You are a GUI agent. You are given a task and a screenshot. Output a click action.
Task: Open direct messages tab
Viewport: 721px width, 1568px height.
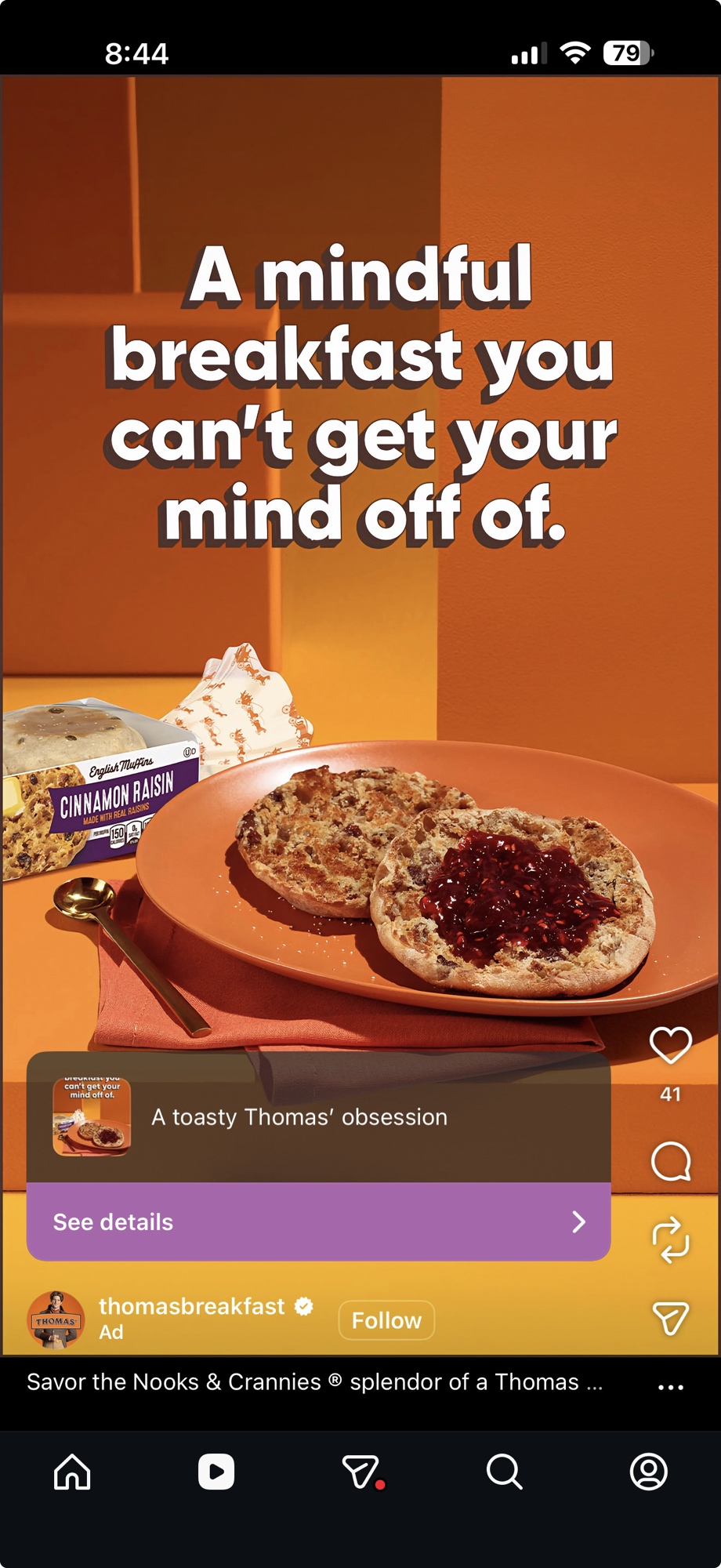tap(361, 1472)
